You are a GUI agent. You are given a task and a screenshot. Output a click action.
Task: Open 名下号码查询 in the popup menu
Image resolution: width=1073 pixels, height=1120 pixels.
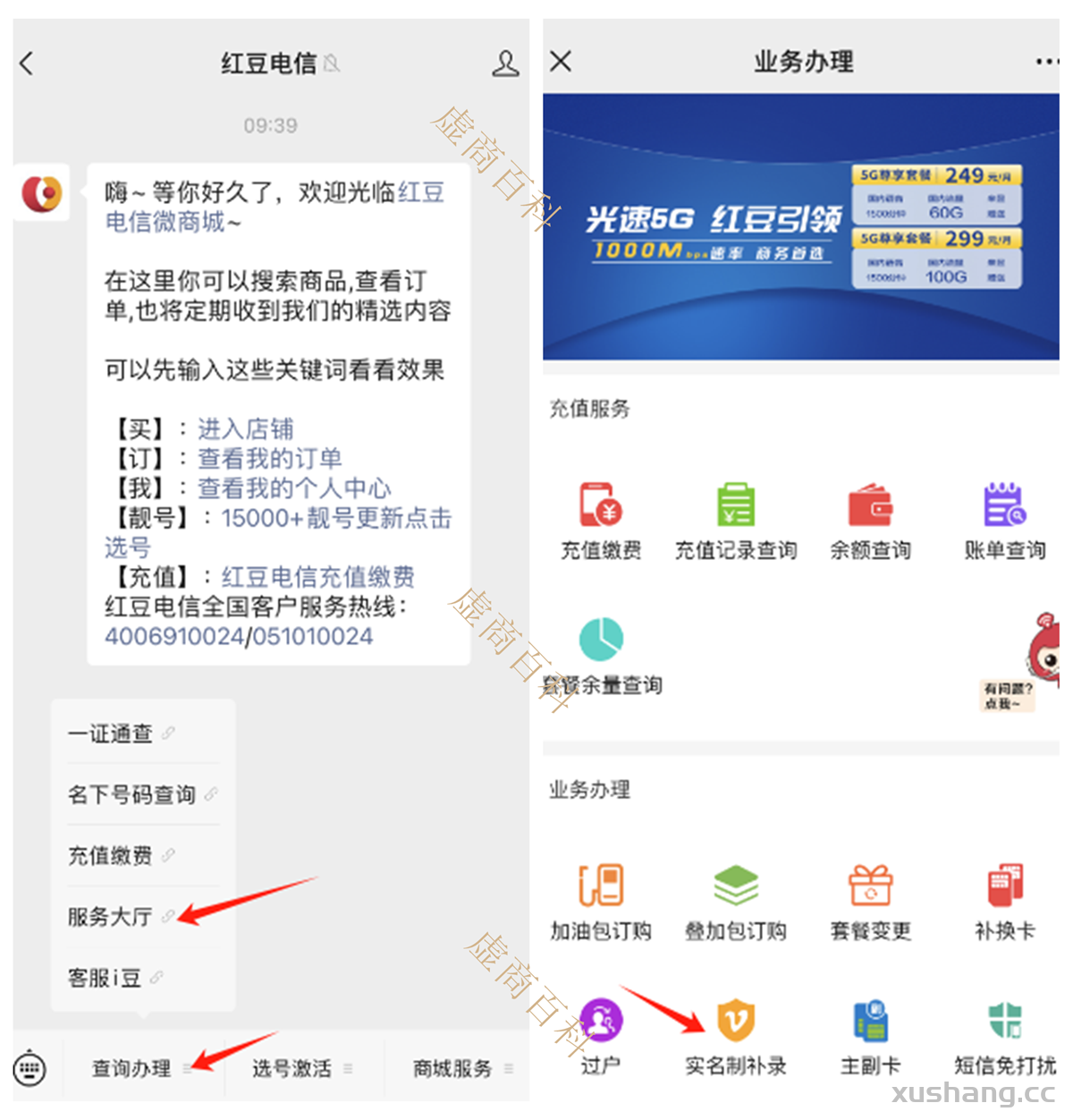coord(131,794)
